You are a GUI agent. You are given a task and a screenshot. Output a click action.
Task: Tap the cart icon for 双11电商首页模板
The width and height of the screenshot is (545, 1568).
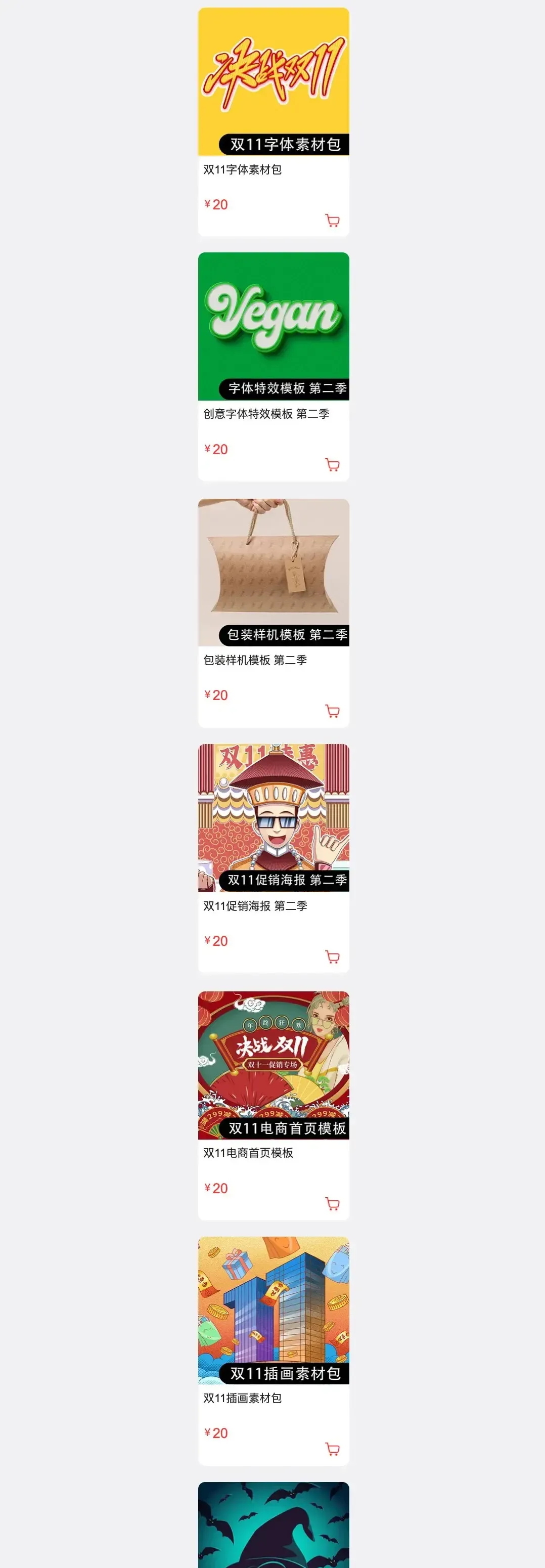pyautogui.click(x=332, y=1203)
